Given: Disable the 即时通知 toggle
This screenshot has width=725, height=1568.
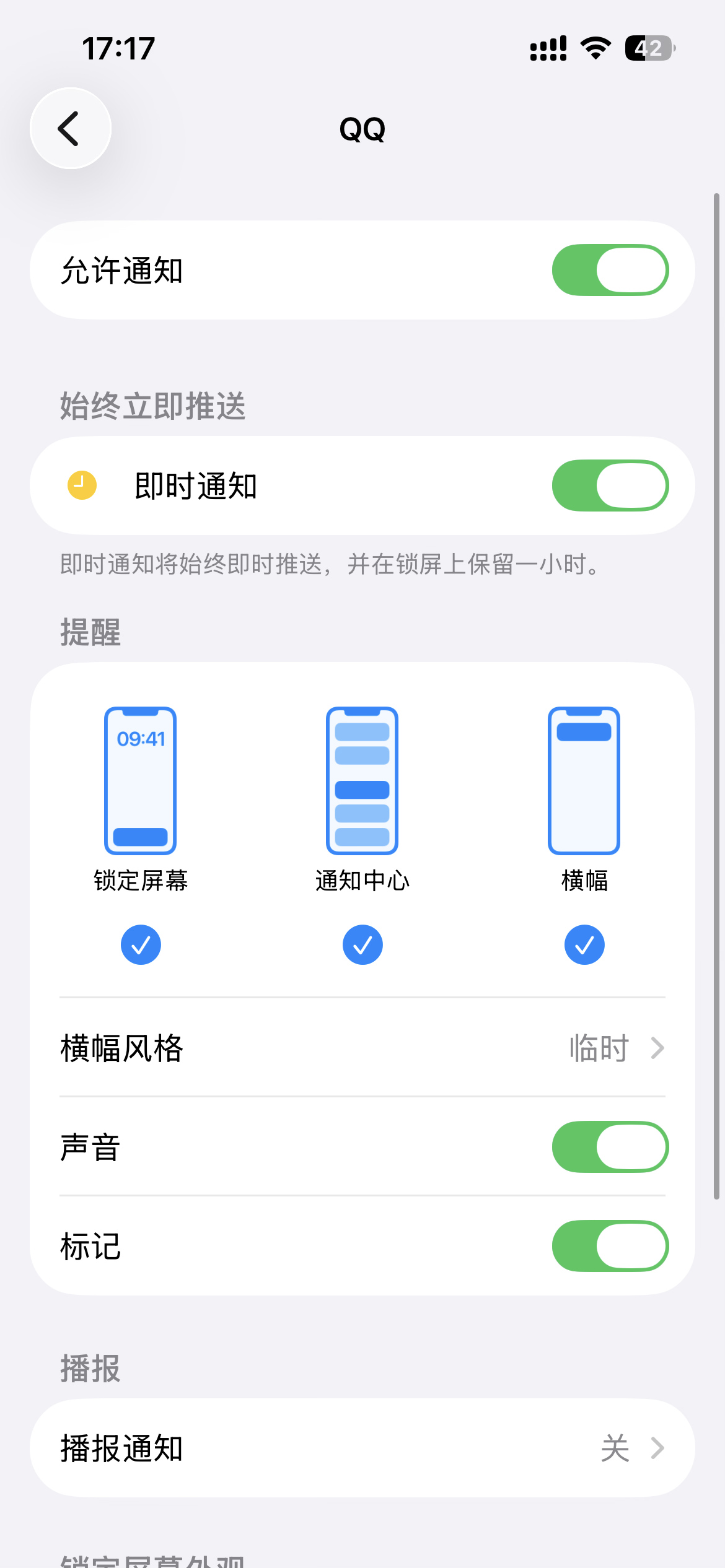Looking at the screenshot, I should point(610,486).
